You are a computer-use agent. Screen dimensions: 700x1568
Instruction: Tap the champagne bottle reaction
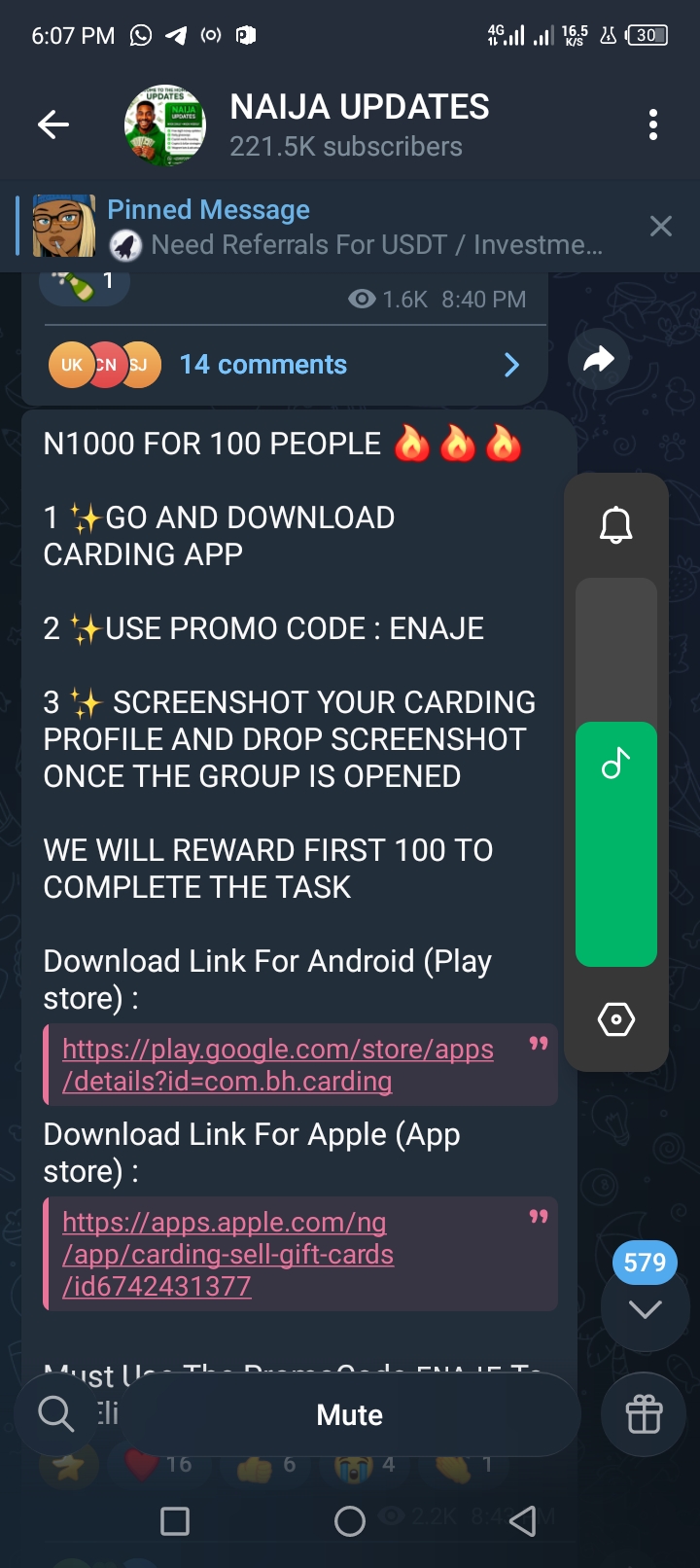click(84, 283)
